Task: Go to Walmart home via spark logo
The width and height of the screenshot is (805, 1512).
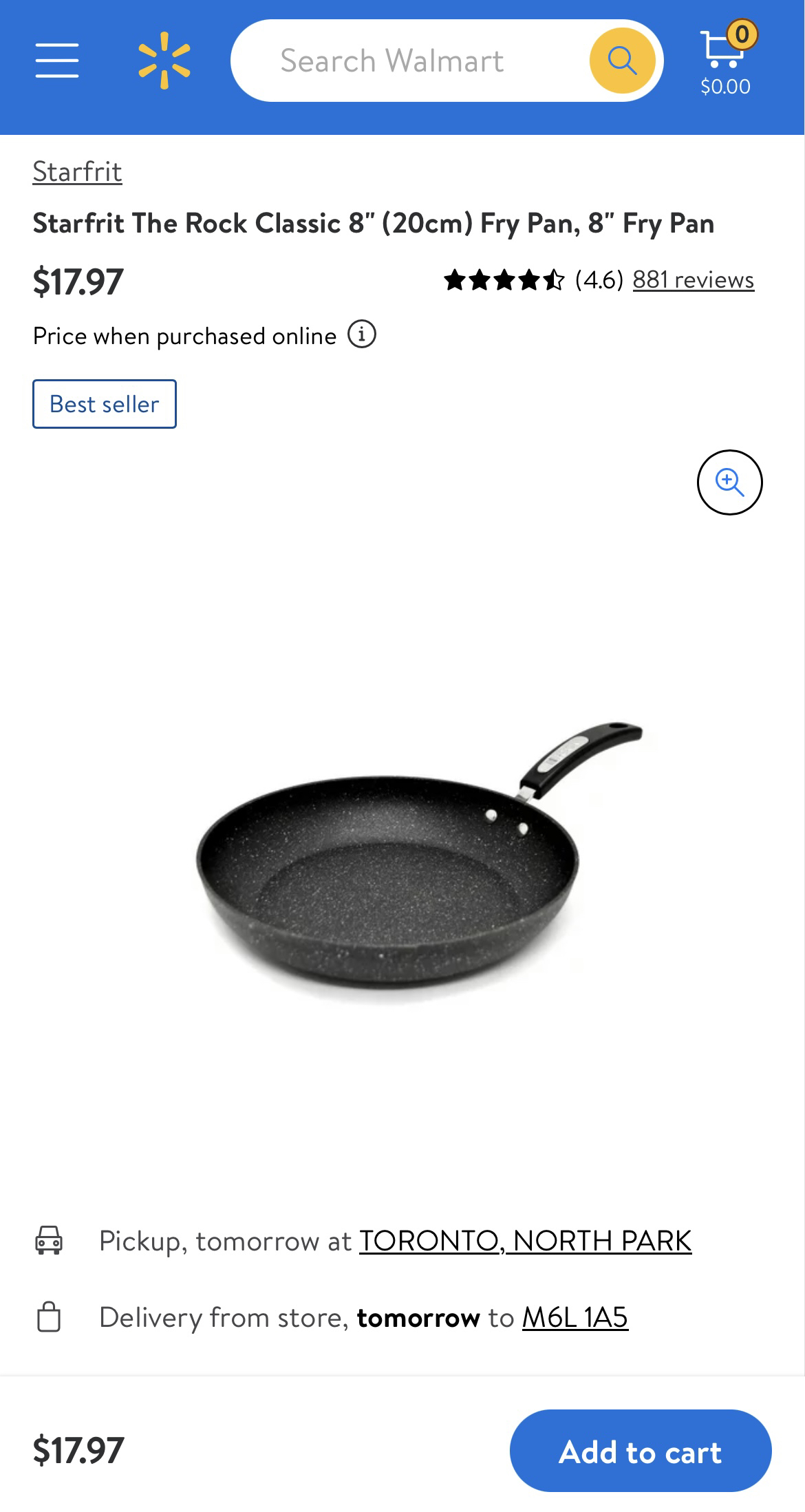Action: [164, 61]
